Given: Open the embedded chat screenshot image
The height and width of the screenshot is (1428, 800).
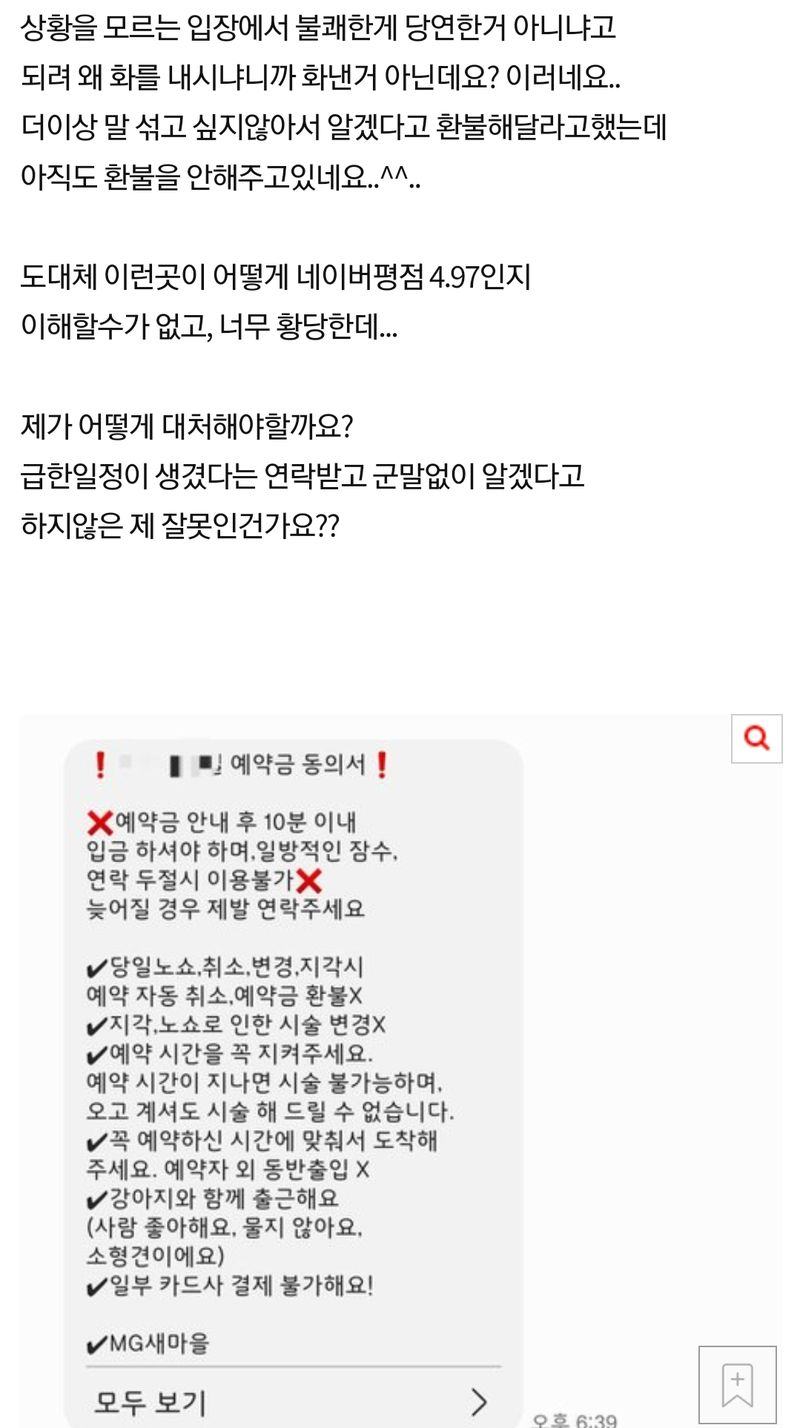Looking at the screenshot, I should pyautogui.click(x=400, y=1070).
